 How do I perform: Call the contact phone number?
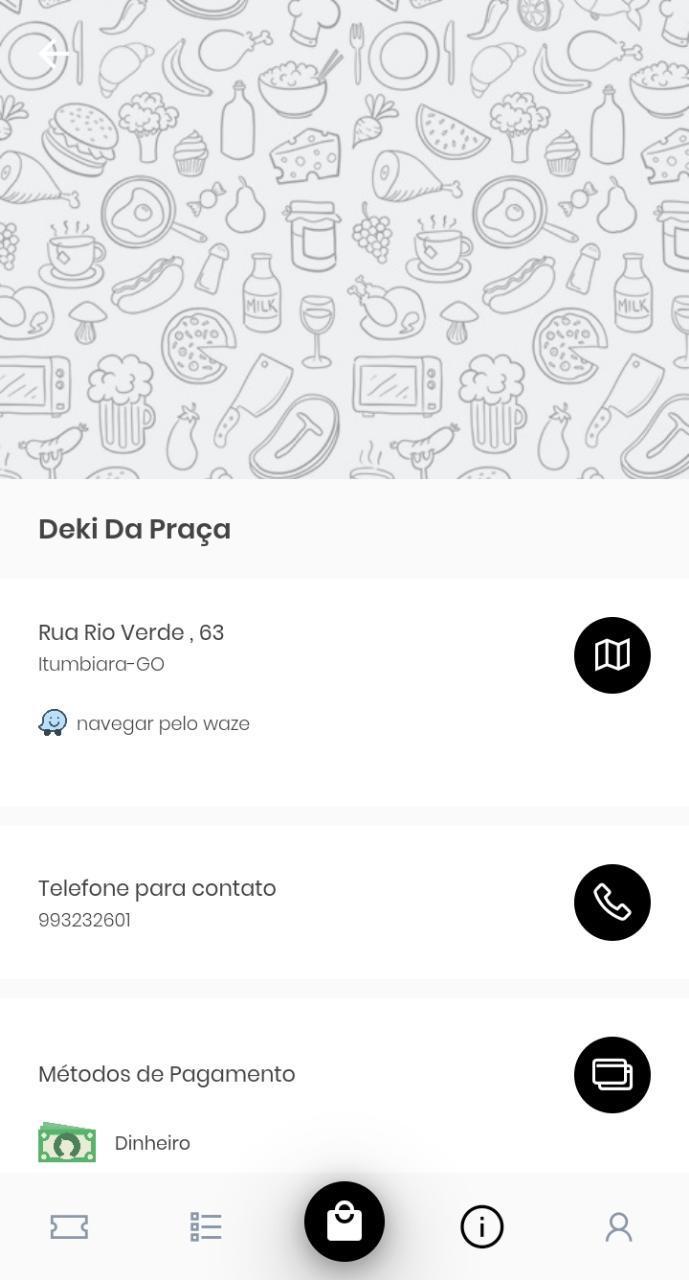tap(612, 902)
